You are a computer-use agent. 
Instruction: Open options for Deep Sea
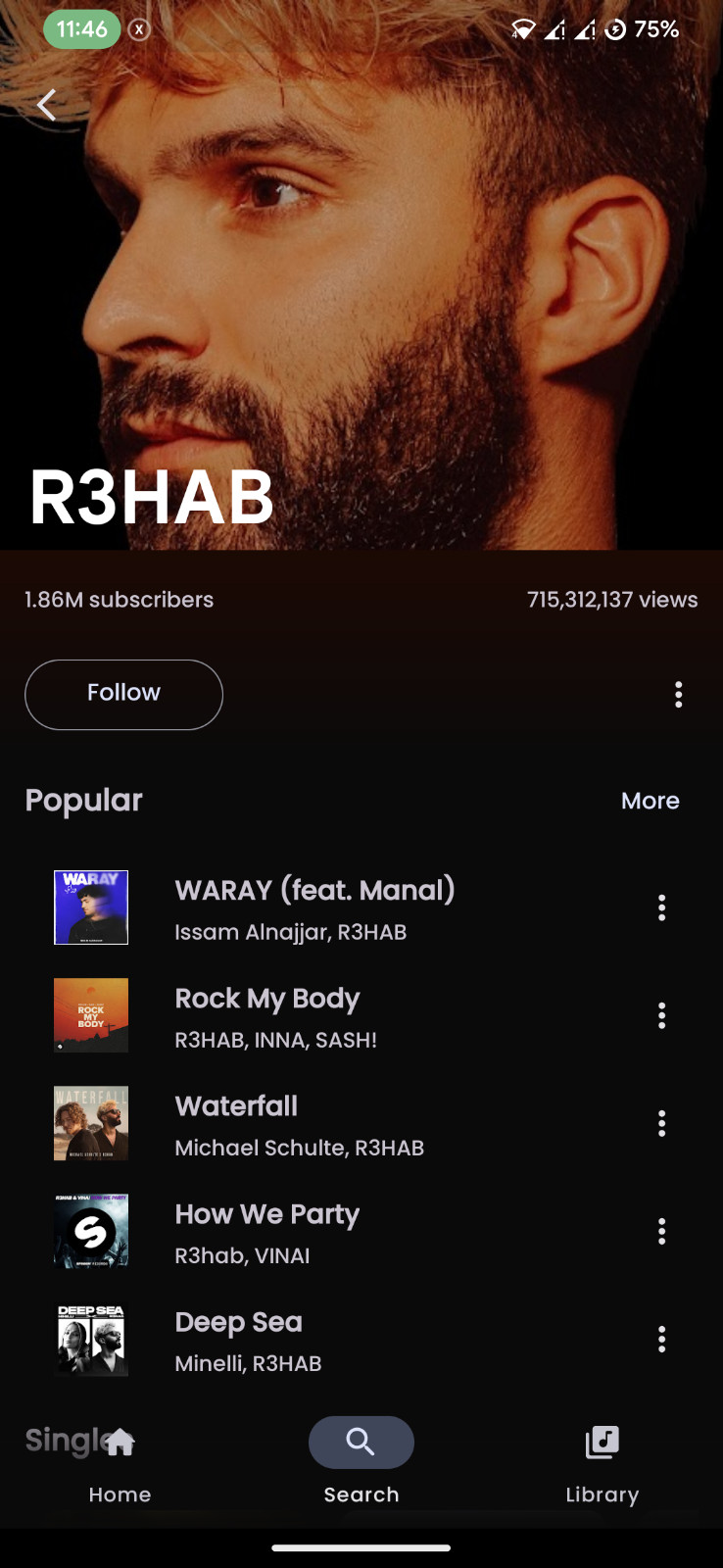point(662,1339)
